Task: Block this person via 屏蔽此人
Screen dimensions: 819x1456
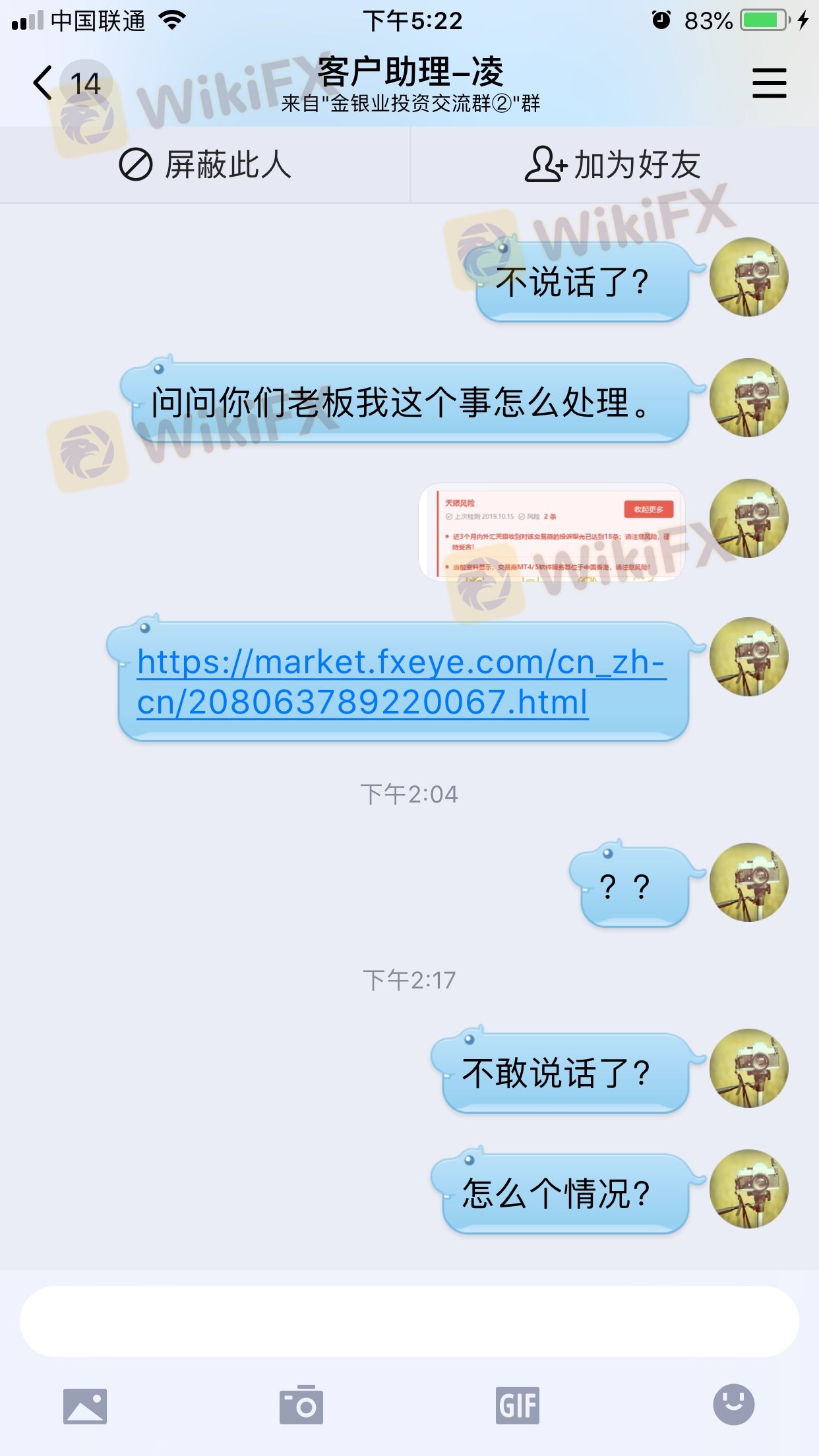Action: coord(205,165)
